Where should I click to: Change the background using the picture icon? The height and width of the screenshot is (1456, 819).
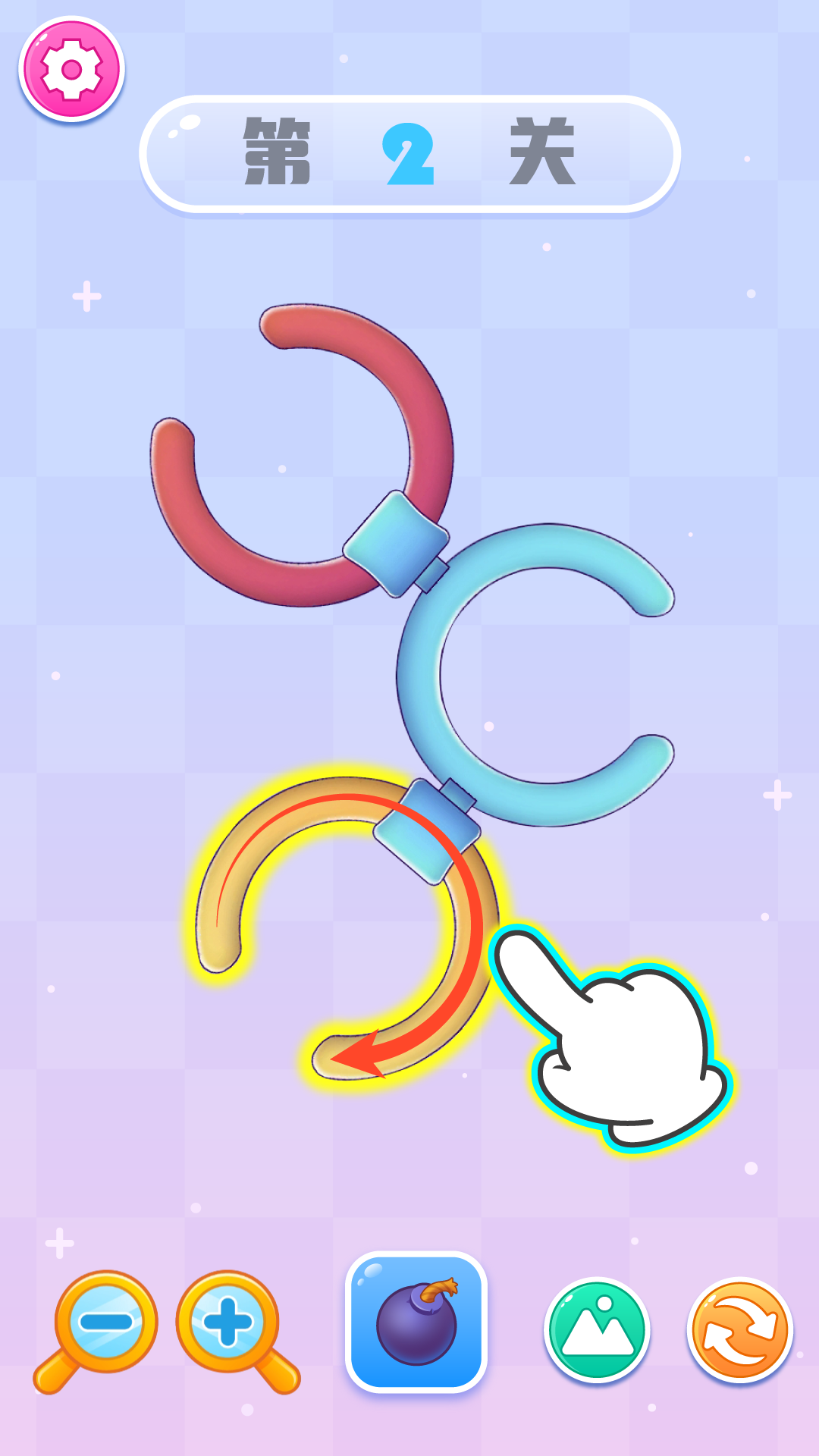pos(597,1329)
